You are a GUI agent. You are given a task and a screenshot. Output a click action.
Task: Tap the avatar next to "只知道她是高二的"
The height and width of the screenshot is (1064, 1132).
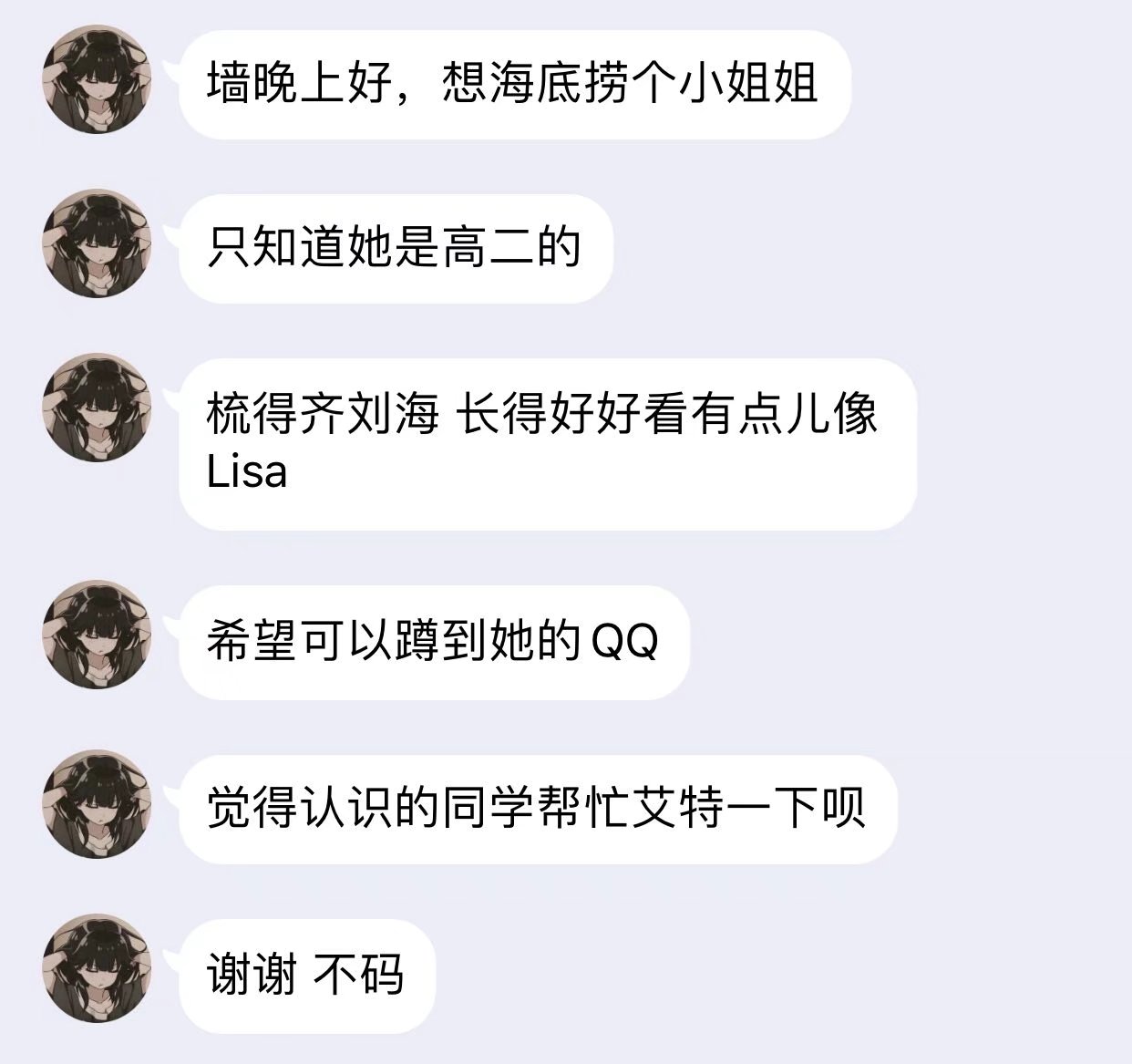pyautogui.click(x=97, y=243)
